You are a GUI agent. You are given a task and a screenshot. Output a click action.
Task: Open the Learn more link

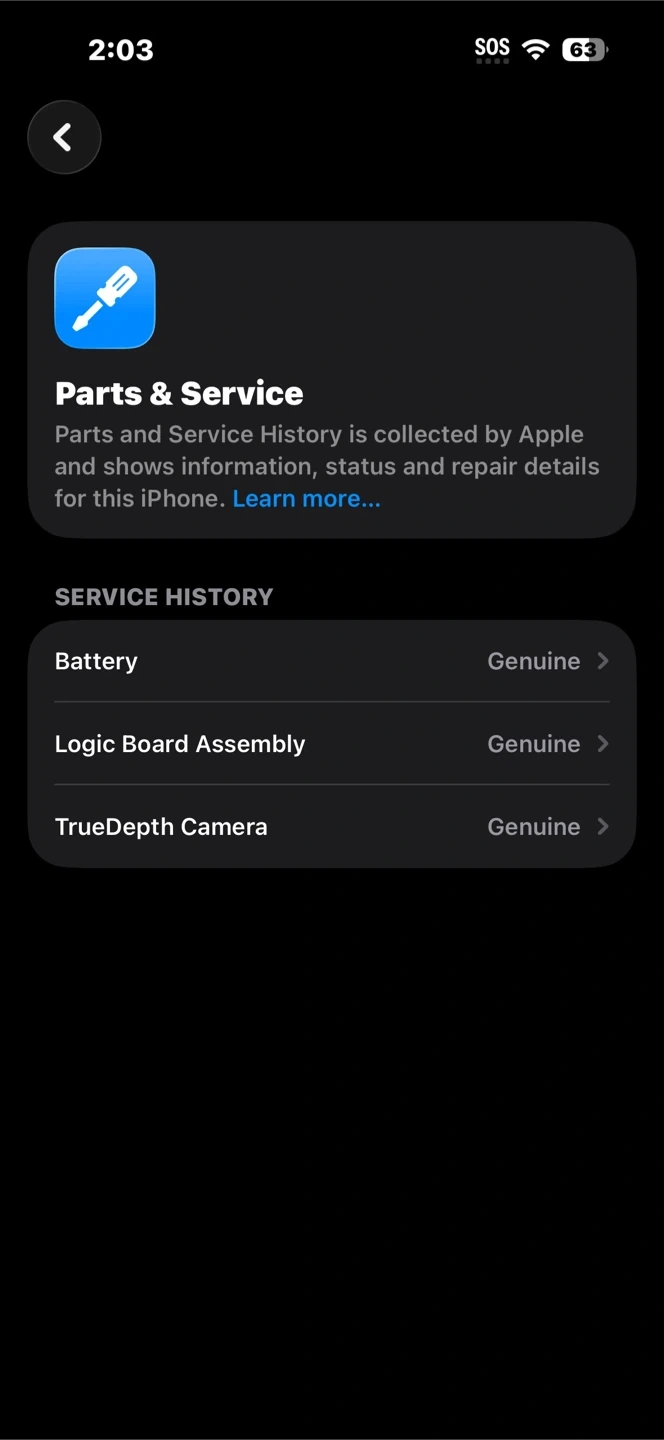pos(306,498)
